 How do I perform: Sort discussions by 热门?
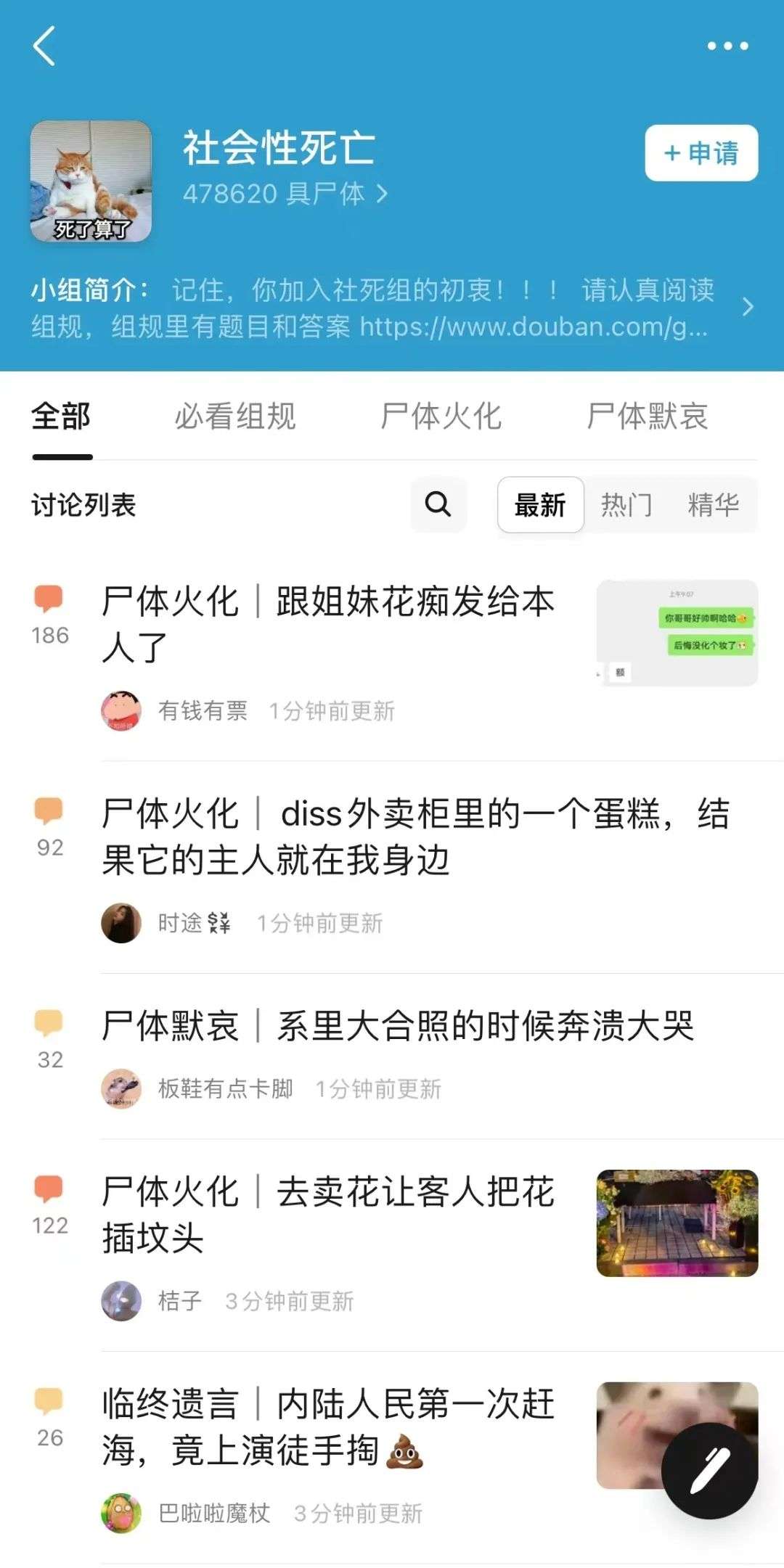click(626, 505)
